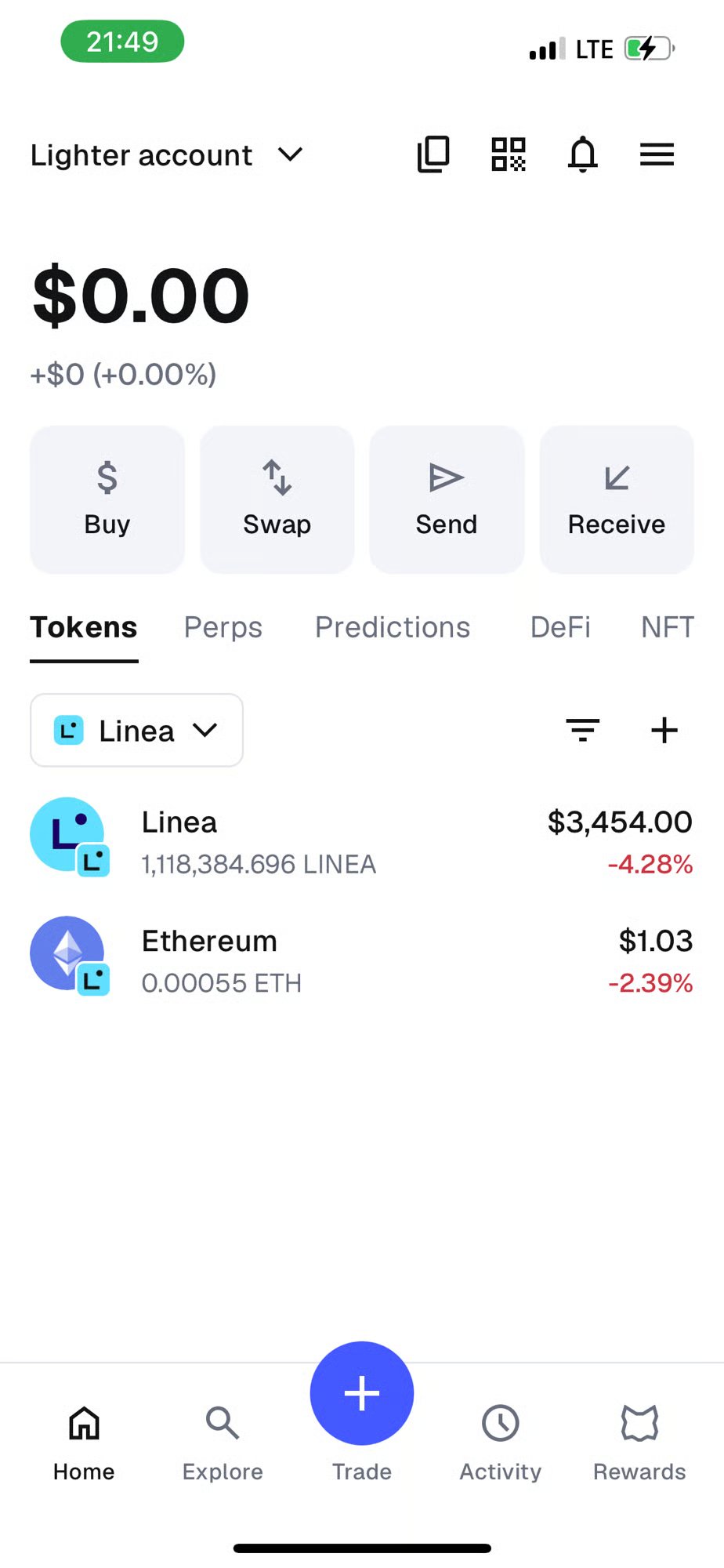Select the Send action

pos(447,499)
